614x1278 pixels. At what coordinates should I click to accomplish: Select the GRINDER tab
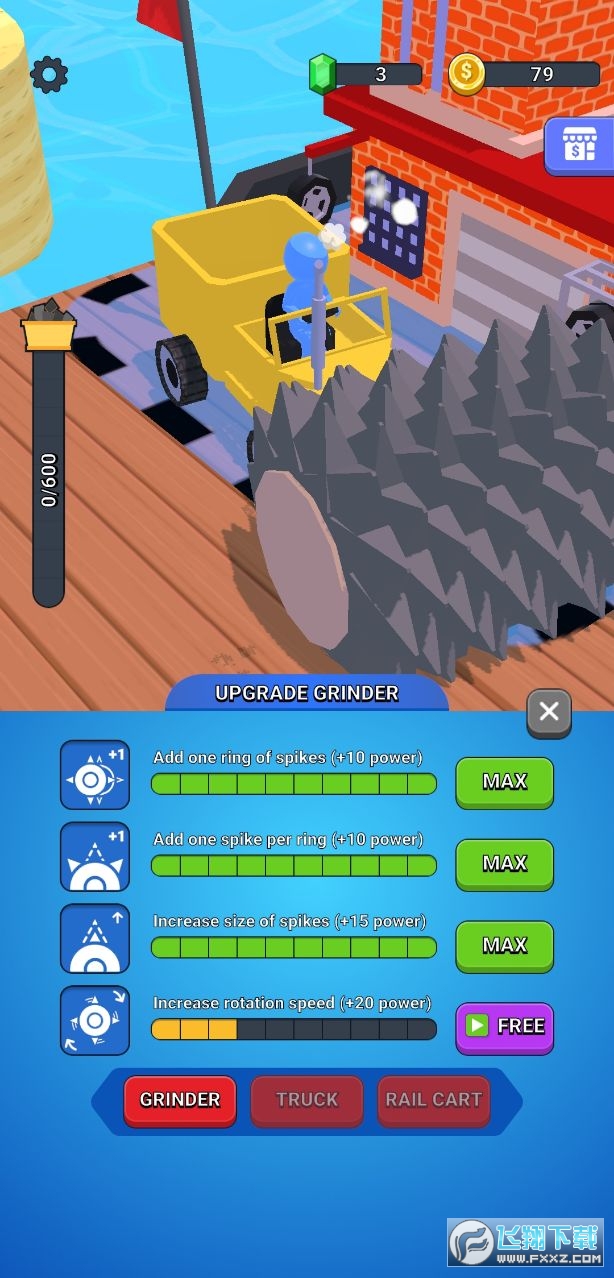coord(180,1101)
